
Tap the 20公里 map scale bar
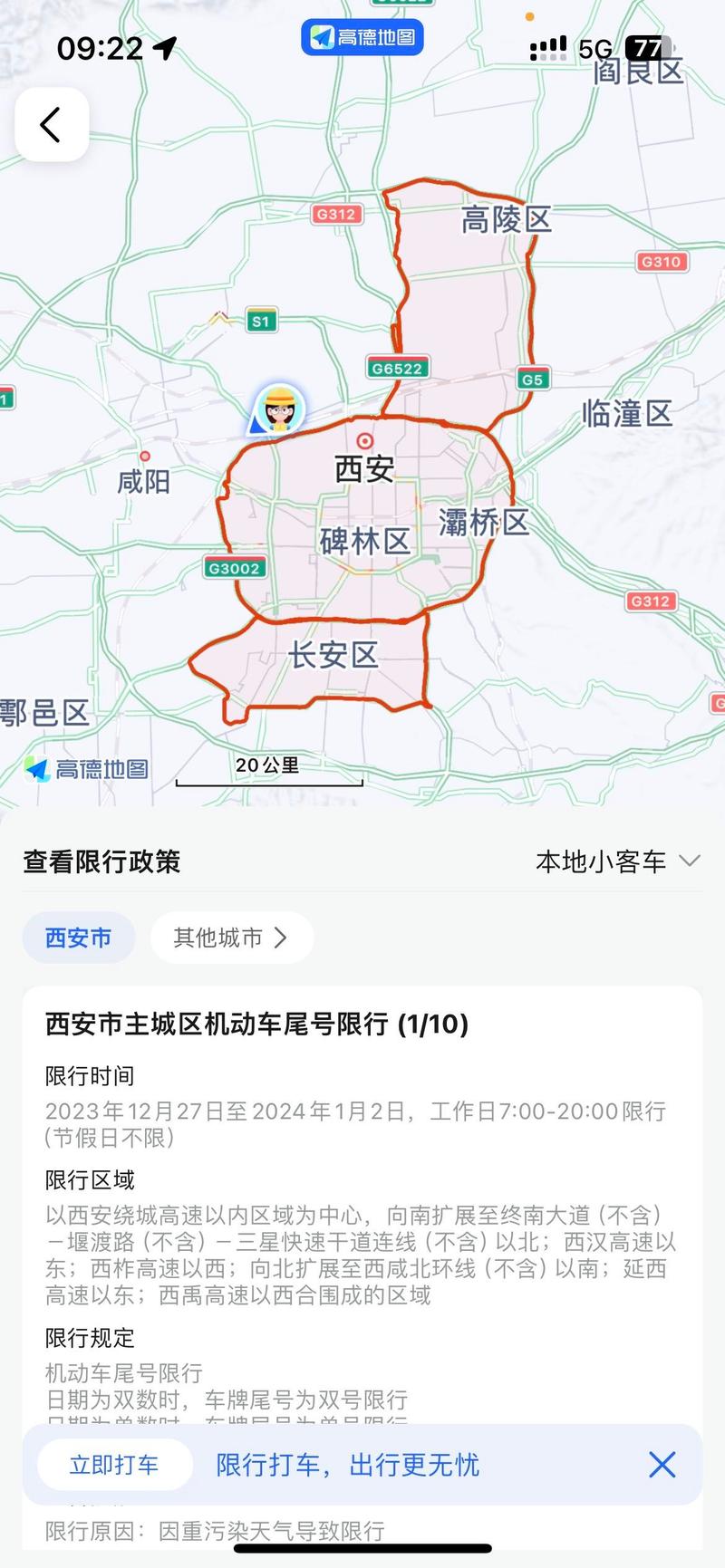click(x=268, y=771)
